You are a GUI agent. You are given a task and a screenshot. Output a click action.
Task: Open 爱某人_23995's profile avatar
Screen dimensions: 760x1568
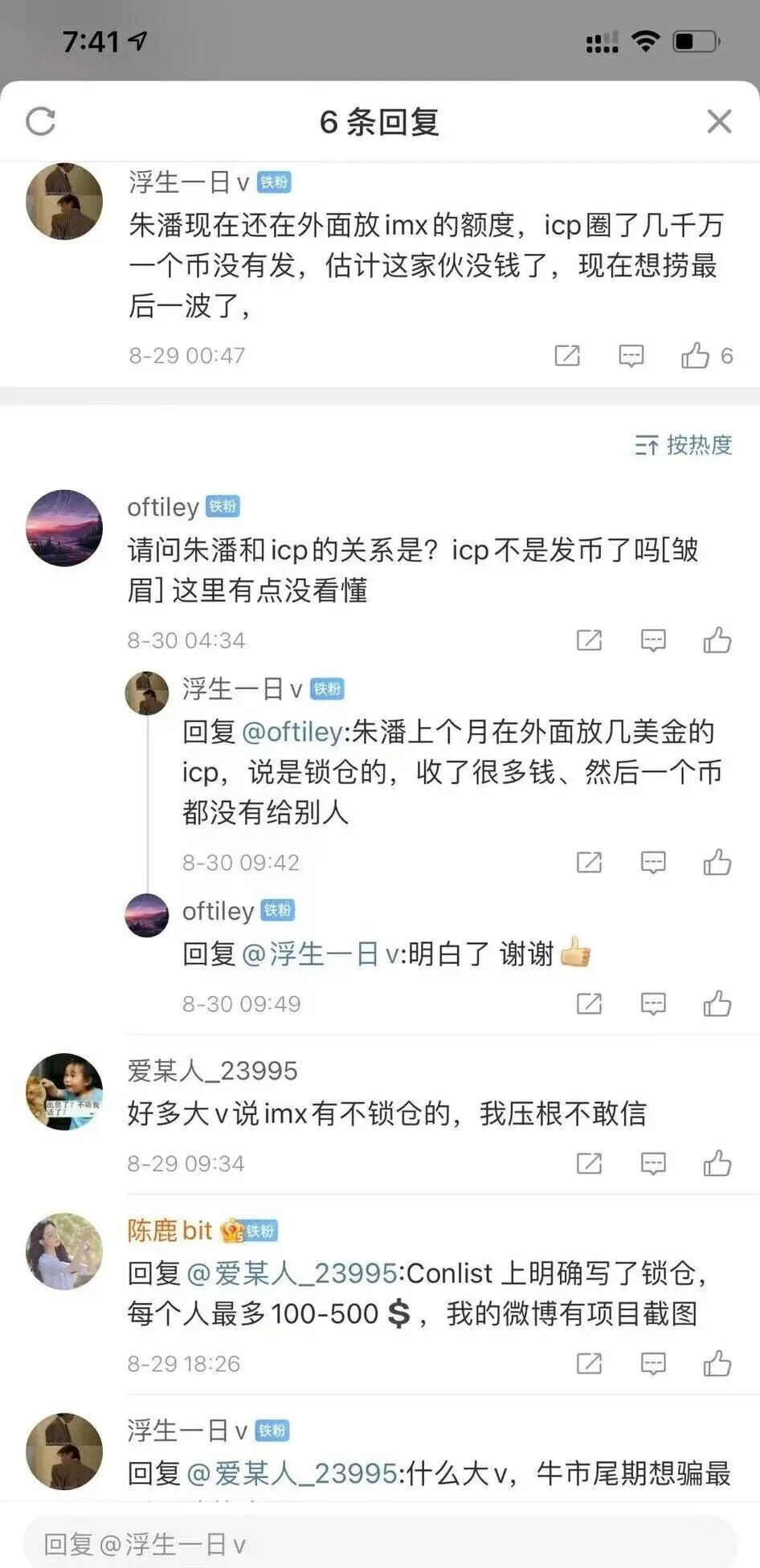[x=64, y=1091]
